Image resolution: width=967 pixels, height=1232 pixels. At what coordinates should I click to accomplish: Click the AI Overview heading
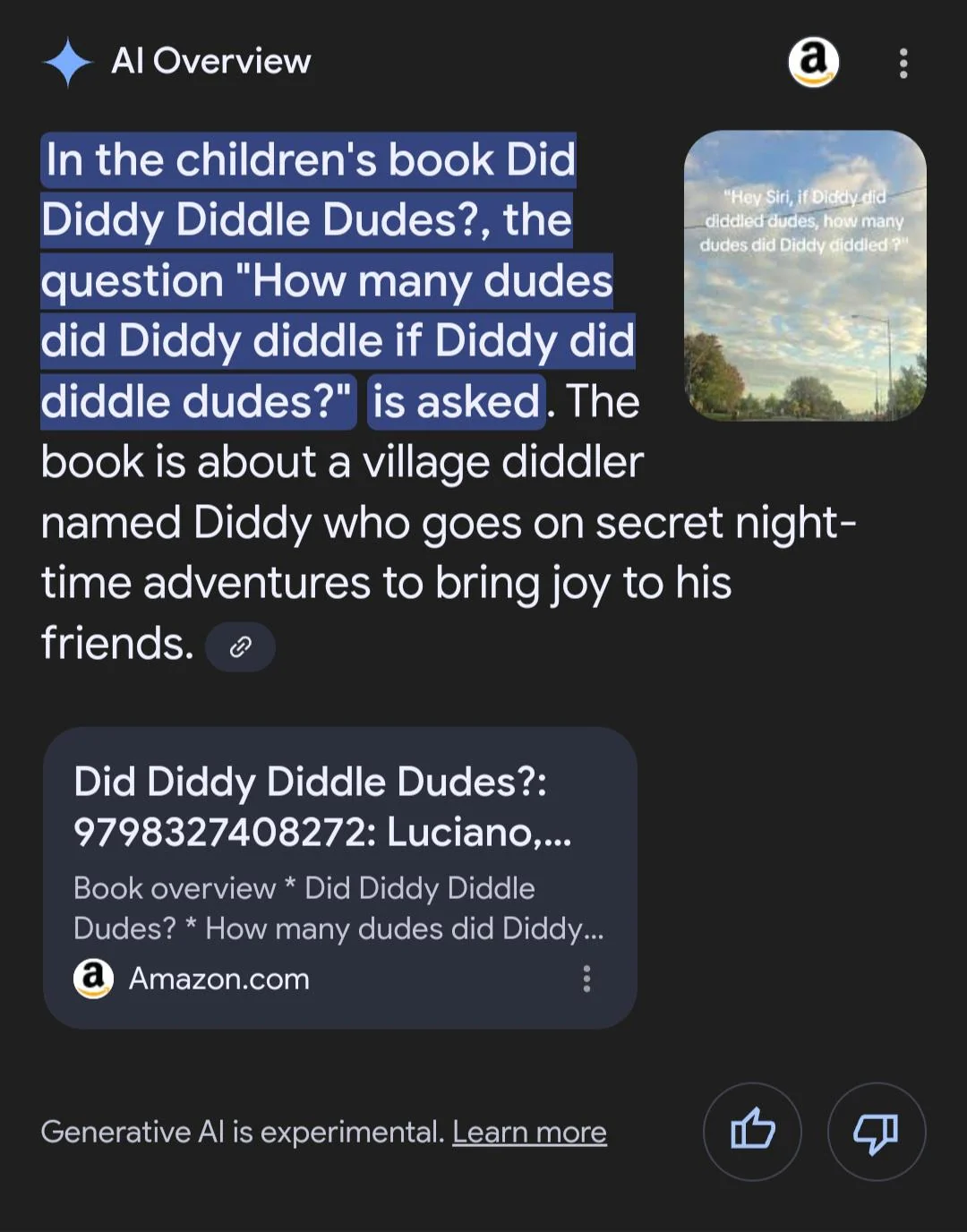click(x=210, y=61)
